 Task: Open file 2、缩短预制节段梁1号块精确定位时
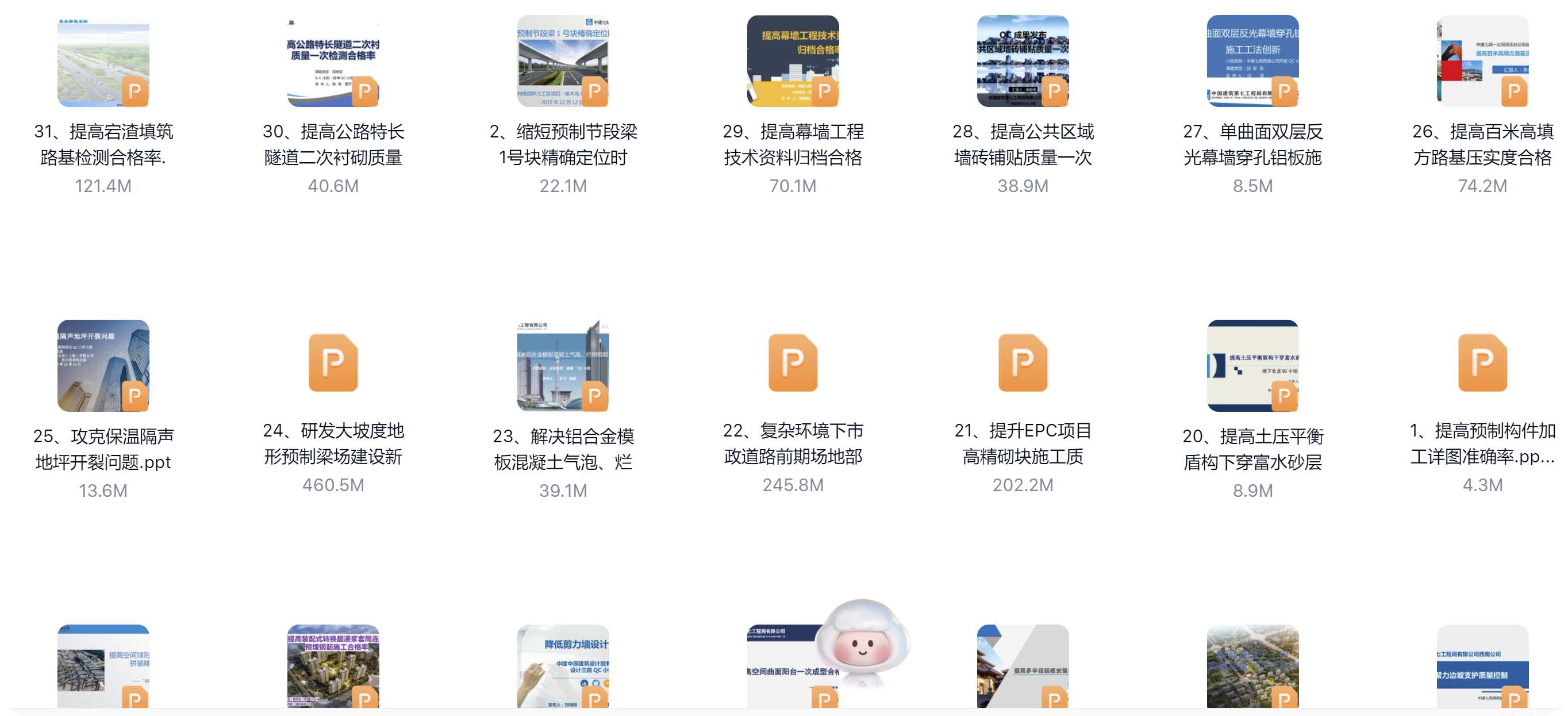coord(563,61)
